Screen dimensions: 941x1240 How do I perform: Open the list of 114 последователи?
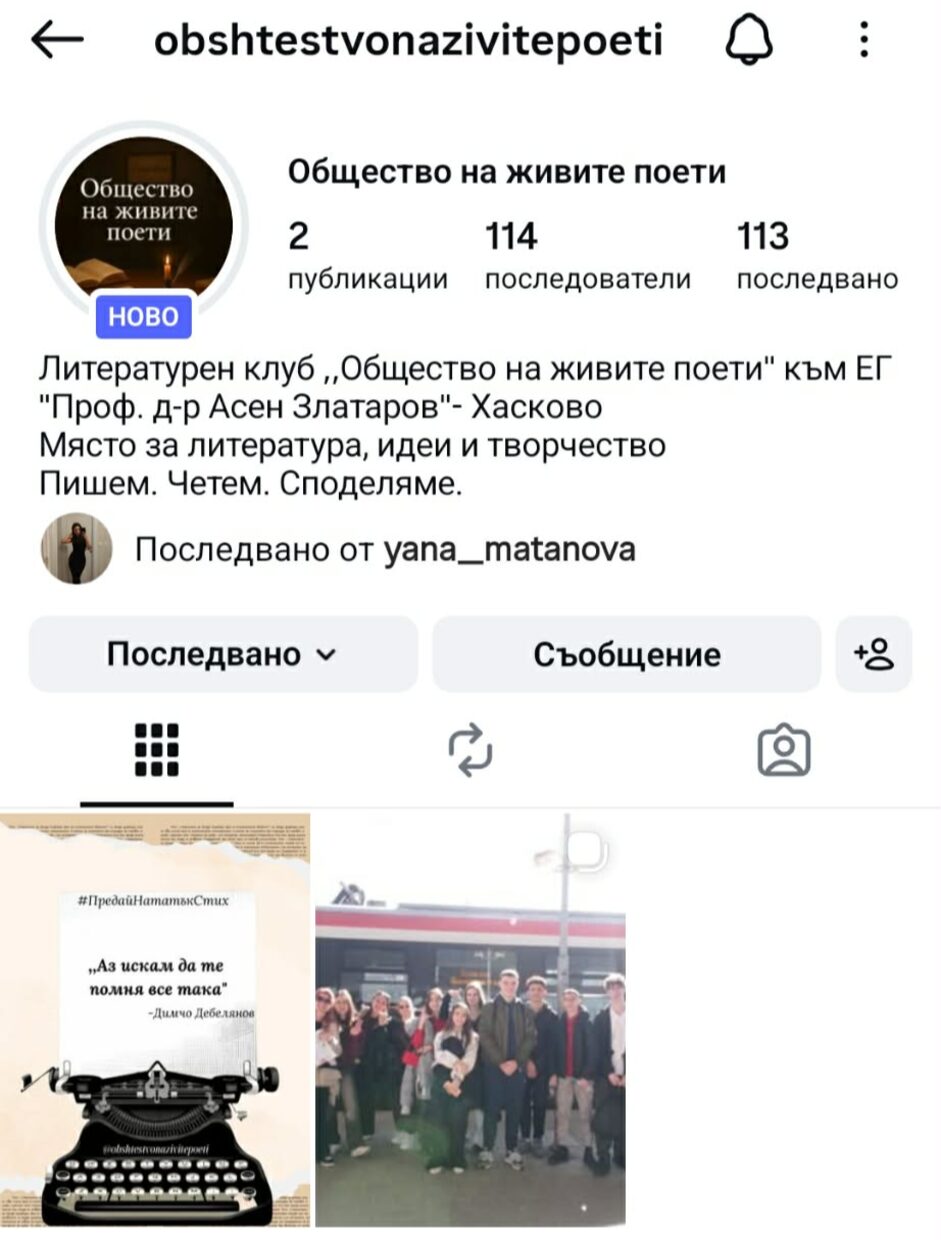(x=587, y=257)
